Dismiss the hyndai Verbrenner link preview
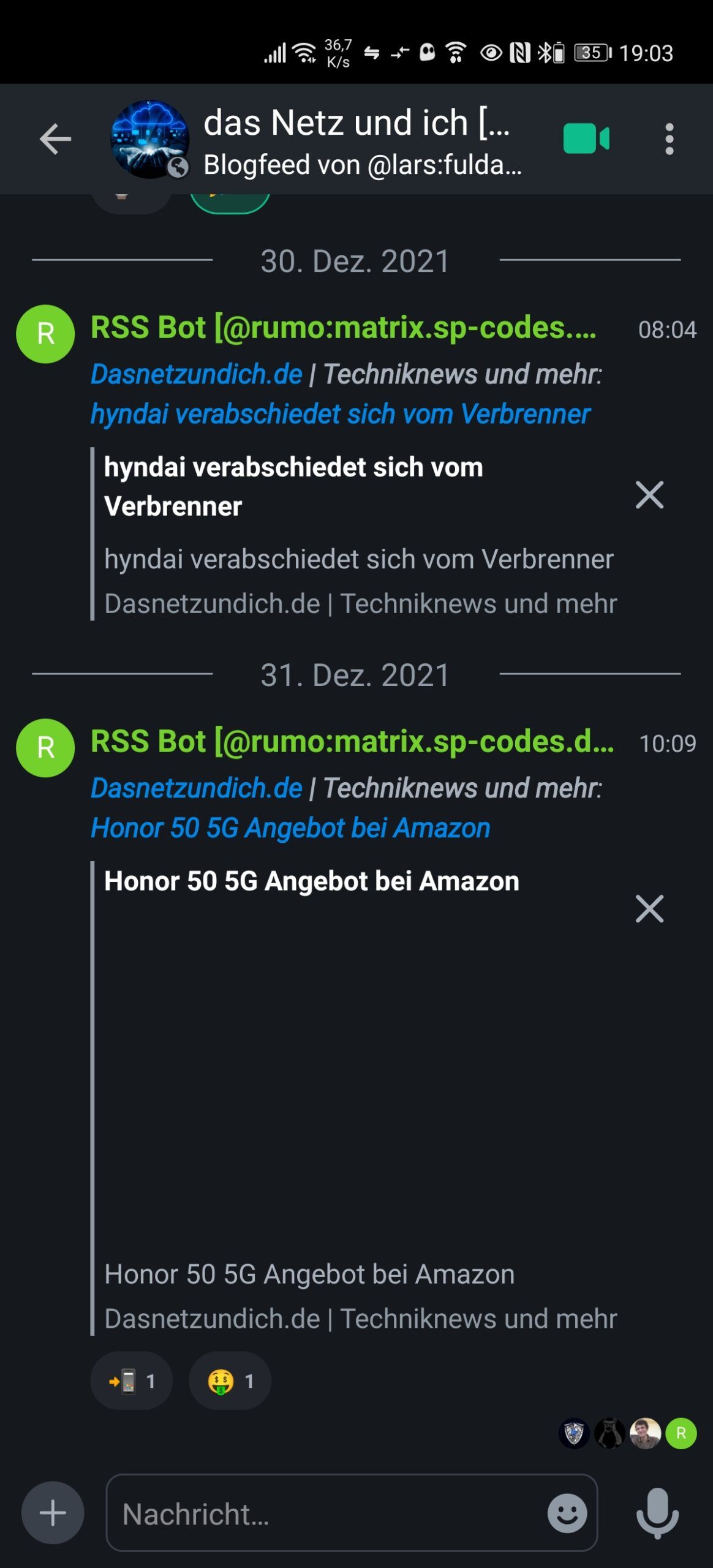 tap(649, 495)
